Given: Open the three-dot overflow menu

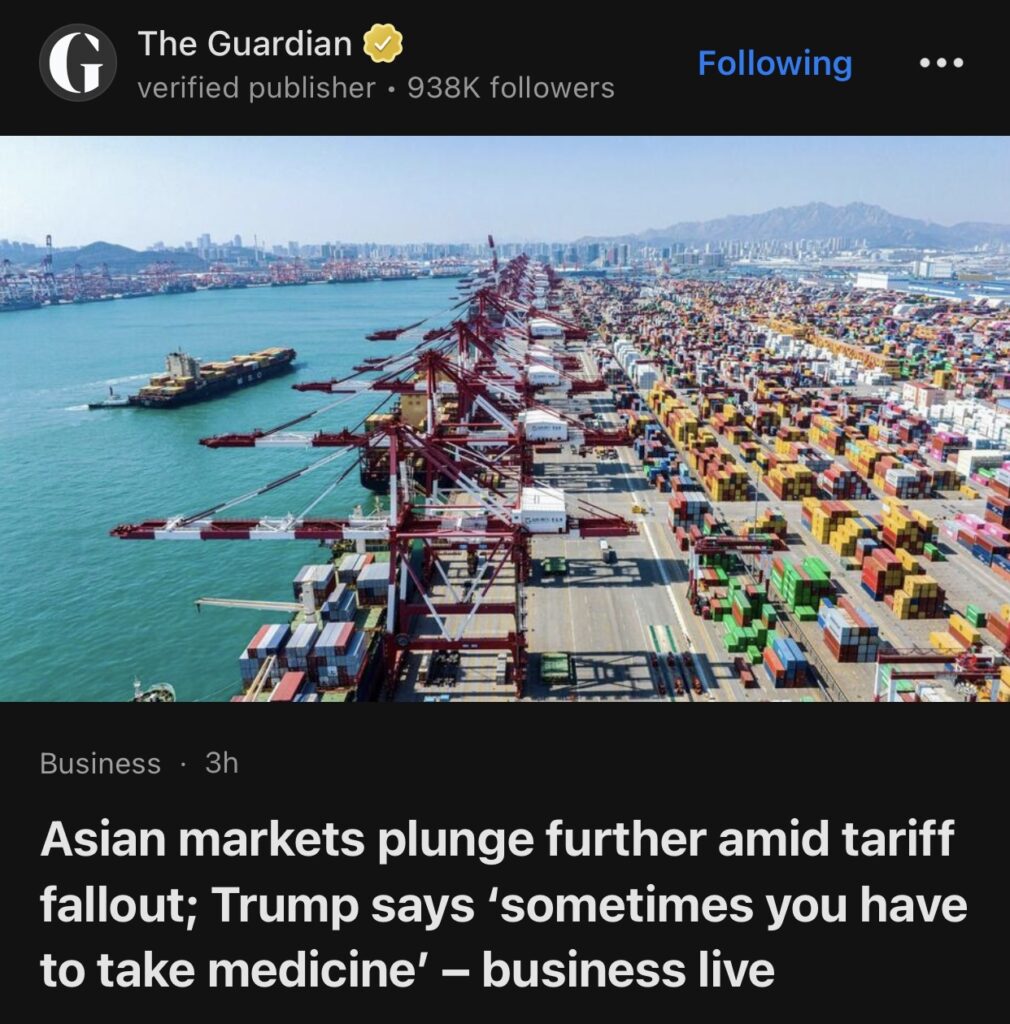Looking at the screenshot, I should [x=941, y=63].
